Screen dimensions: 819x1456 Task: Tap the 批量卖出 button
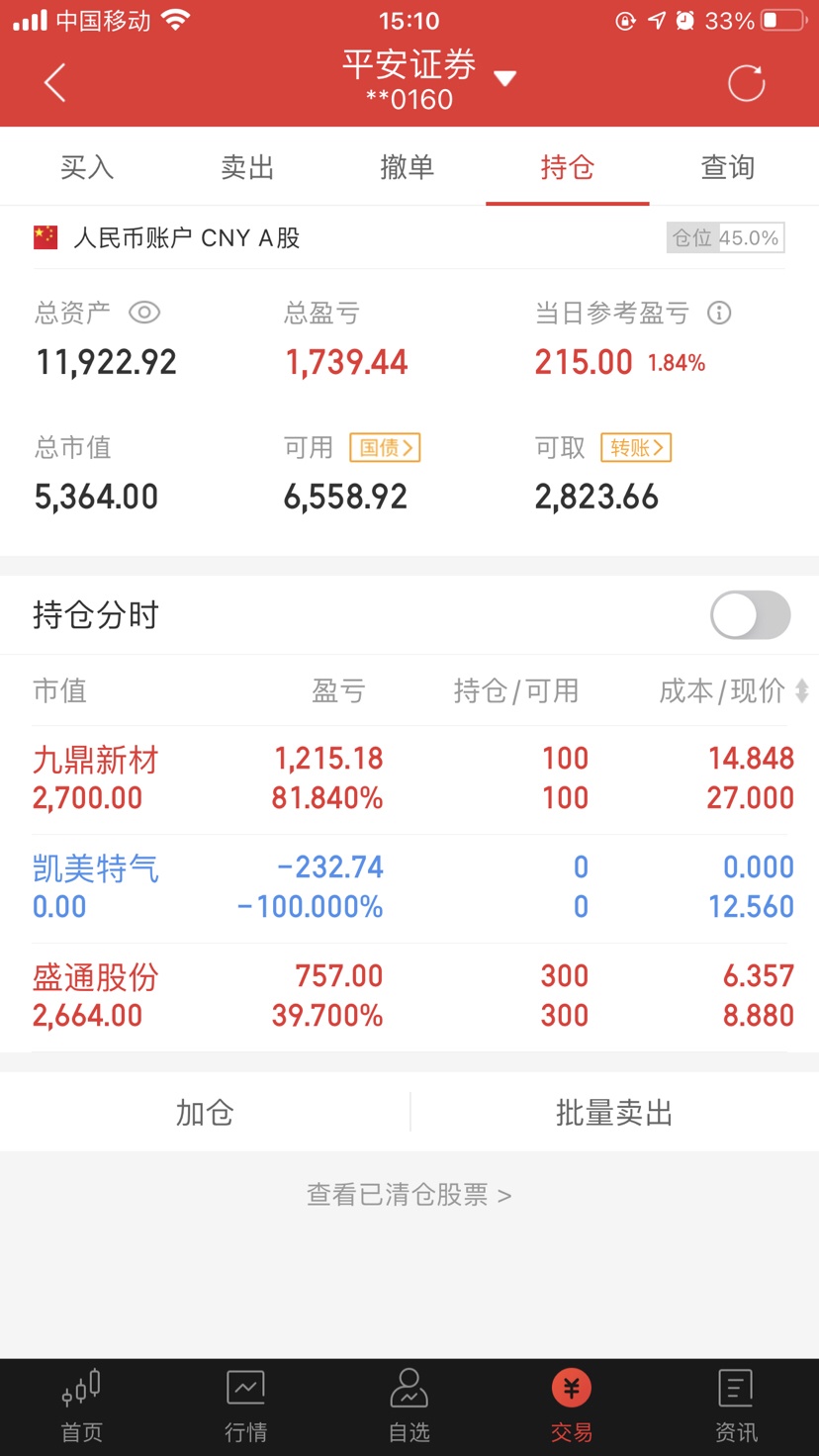pyautogui.click(x=614, y=1113)
